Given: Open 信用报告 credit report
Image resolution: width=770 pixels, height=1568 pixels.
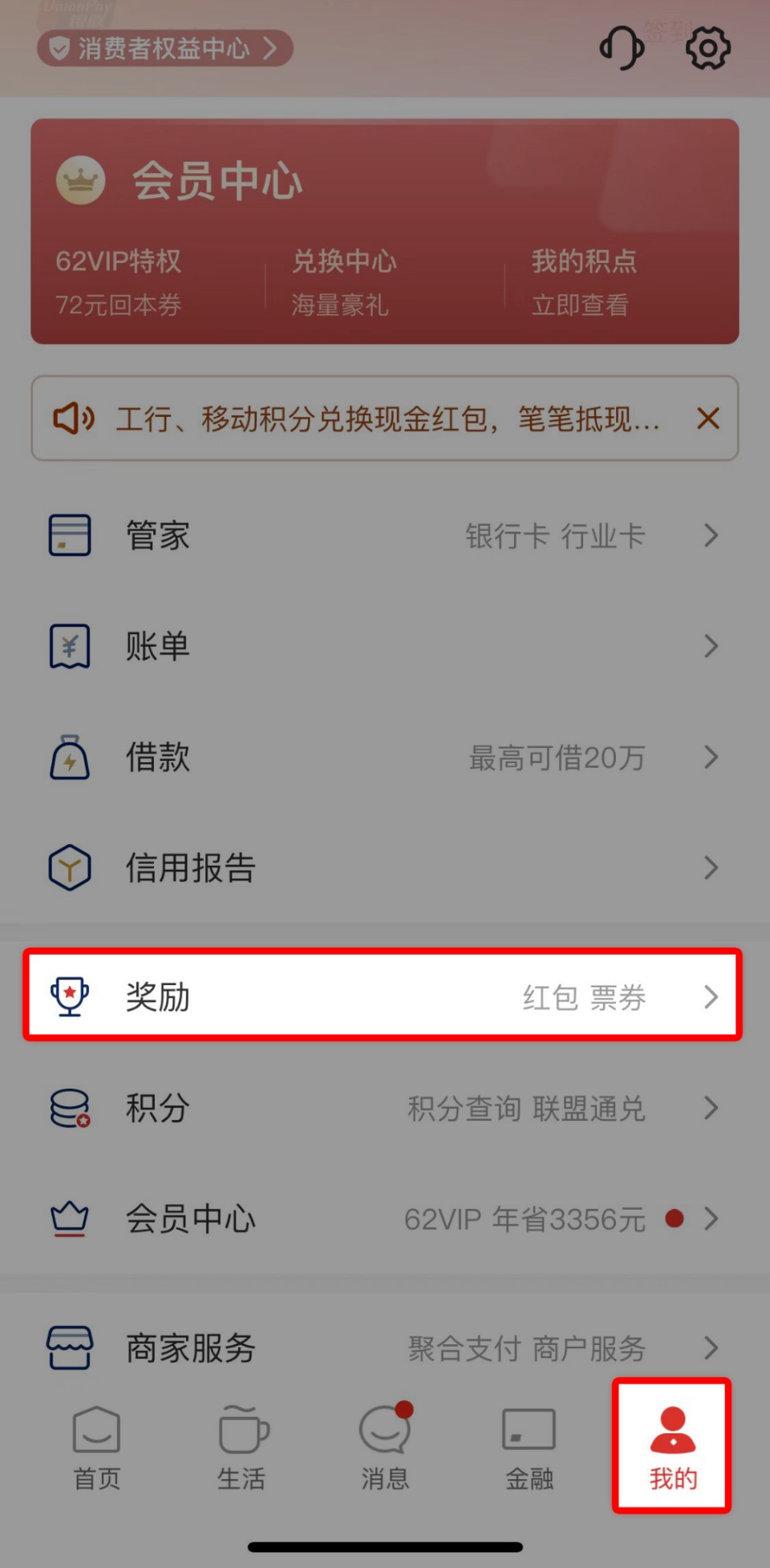Looking at the screenshot, I should (383, 867).
